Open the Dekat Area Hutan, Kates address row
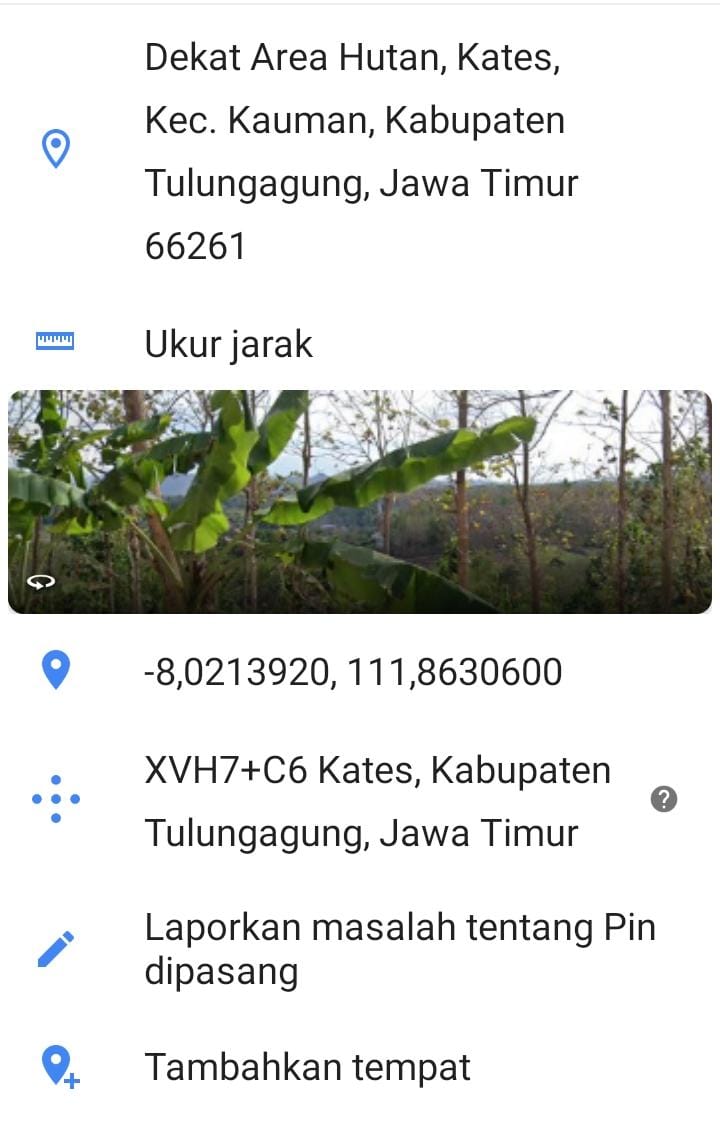Screen dimensions: 720x1135 [360, 151]
